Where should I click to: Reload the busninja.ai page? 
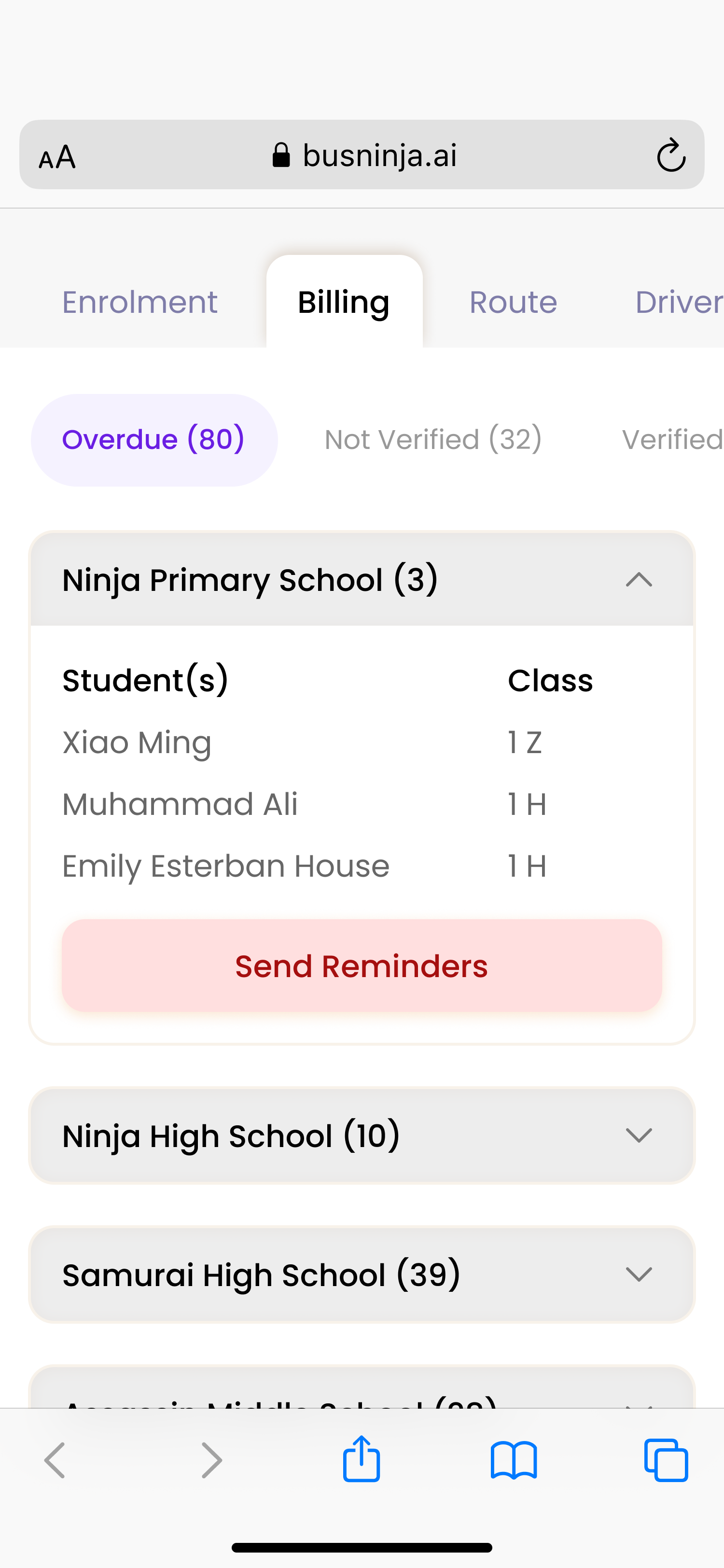(x=670, y=155)
